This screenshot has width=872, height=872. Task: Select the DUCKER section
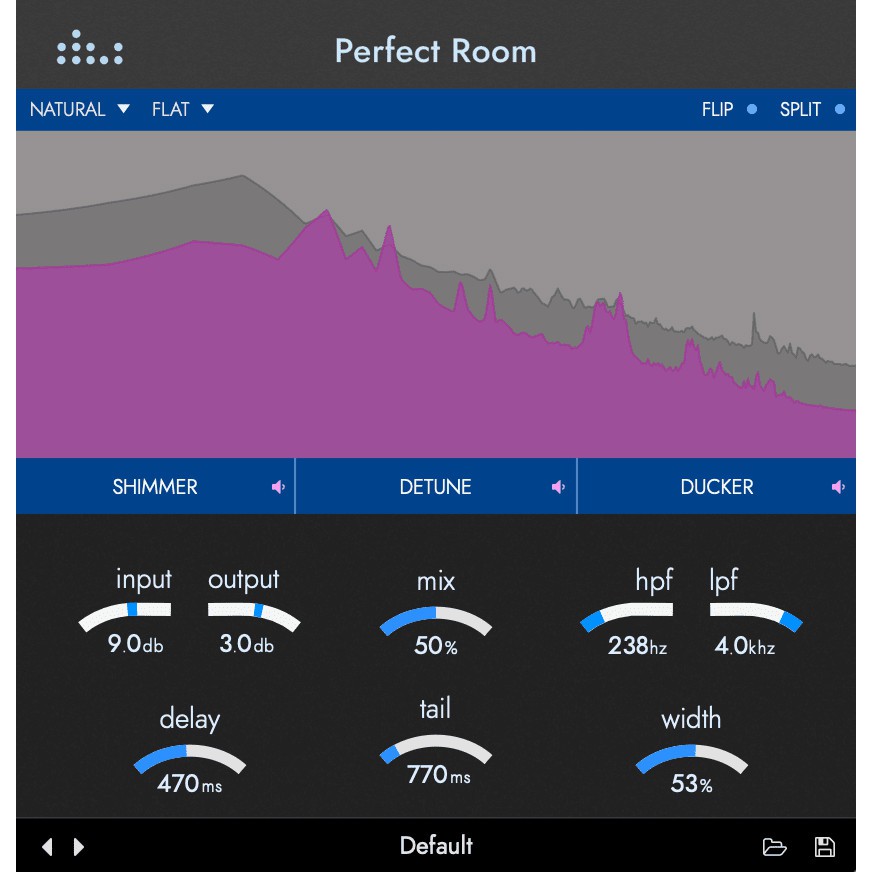pyautogui.click(x=716, y=487)
